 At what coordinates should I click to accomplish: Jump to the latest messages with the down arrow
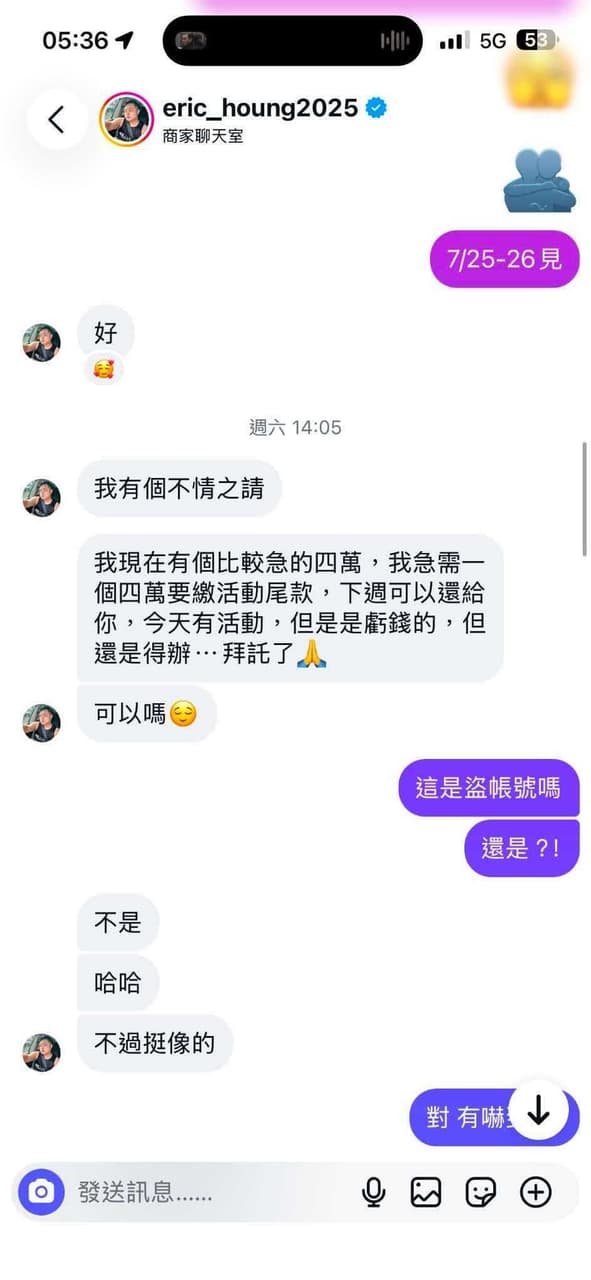point(538,1111)
